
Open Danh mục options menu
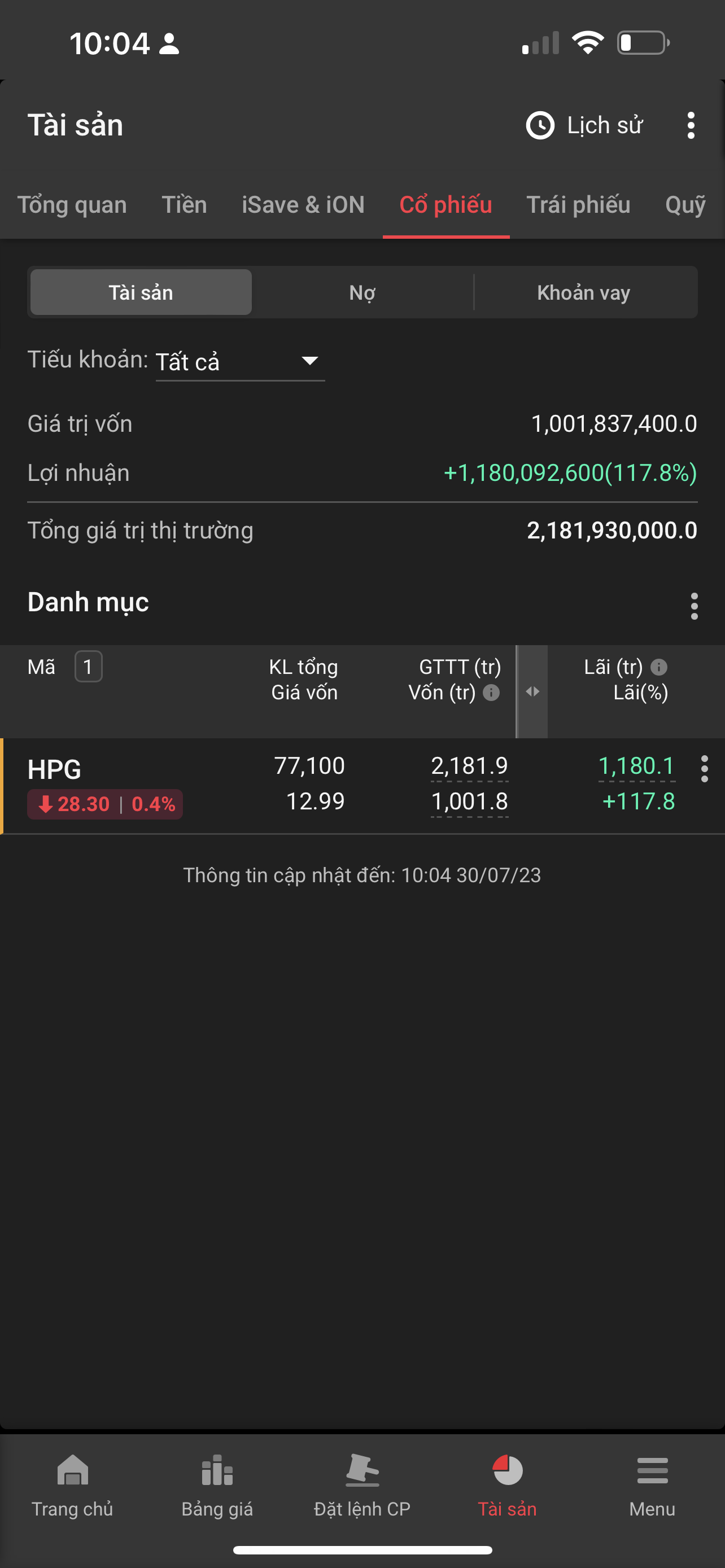click(x=694, y=606)
